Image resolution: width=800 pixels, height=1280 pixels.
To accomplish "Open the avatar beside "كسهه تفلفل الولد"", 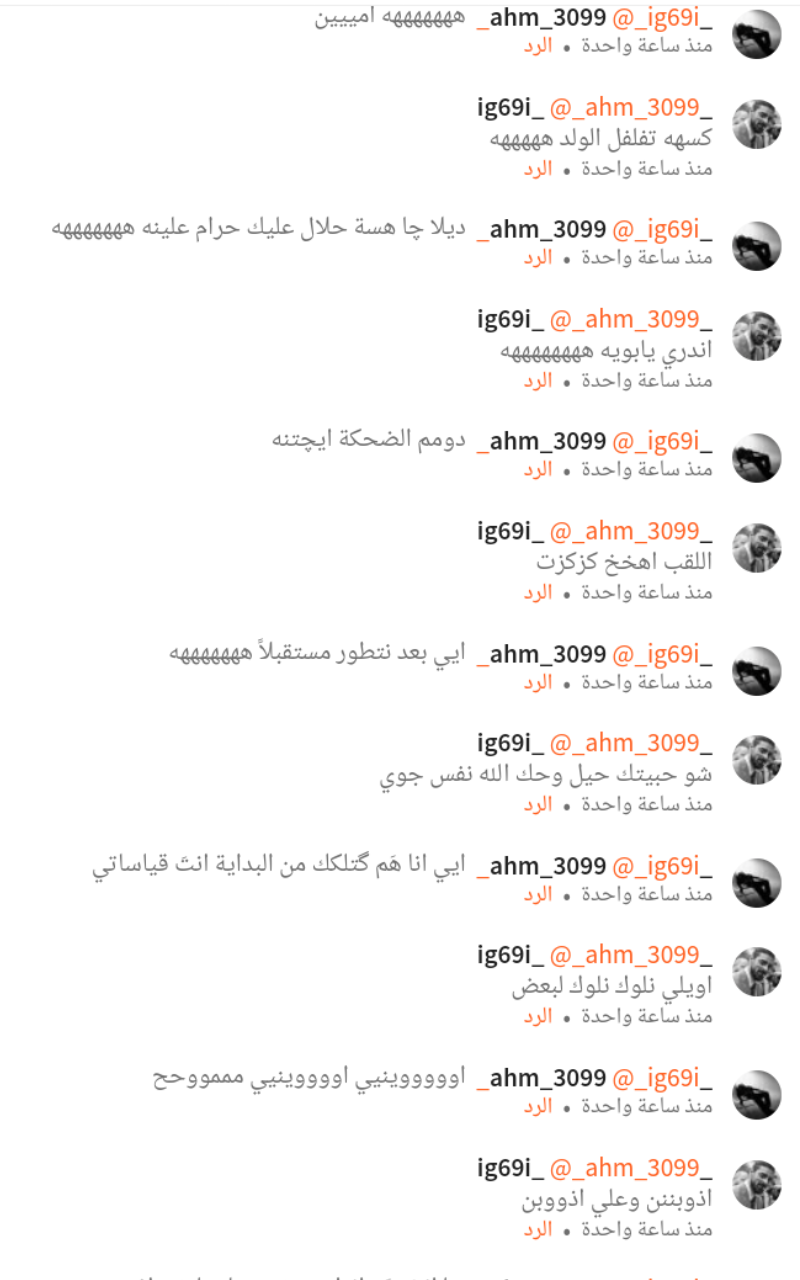I will point(757,124).
